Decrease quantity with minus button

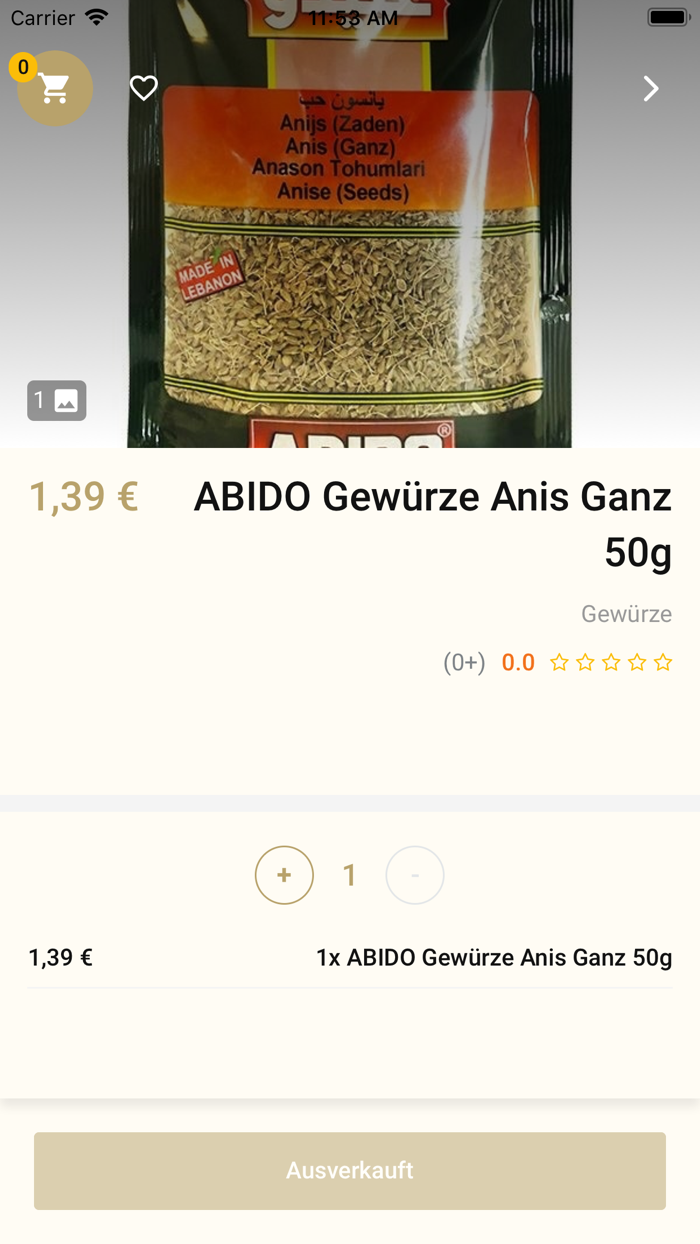[415, 876]
